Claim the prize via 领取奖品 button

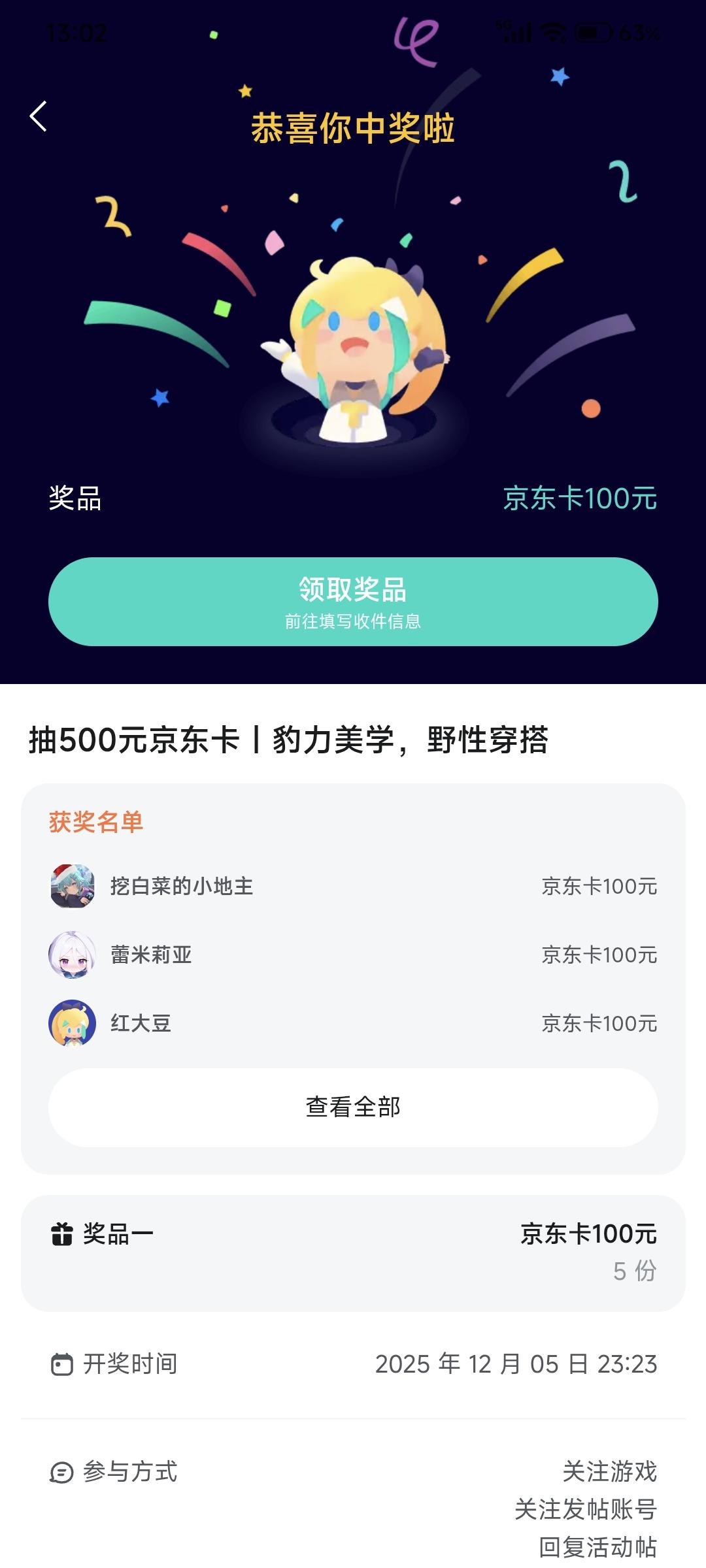(353, 601)
